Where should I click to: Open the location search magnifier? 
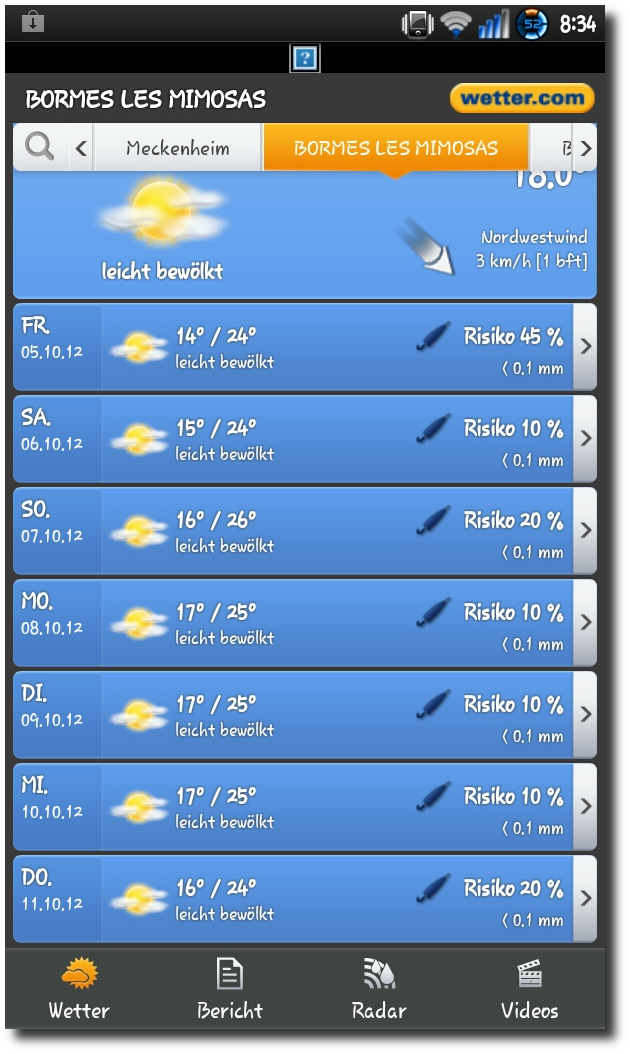(x=40, y=147)
